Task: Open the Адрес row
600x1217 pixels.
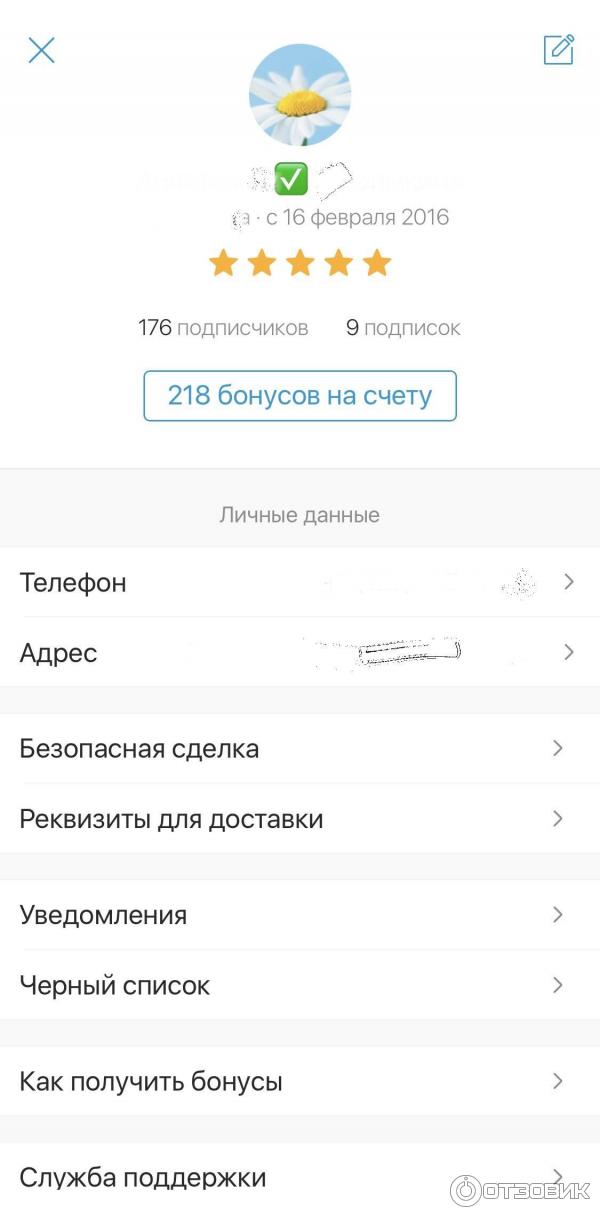Action: pos(300,653)
